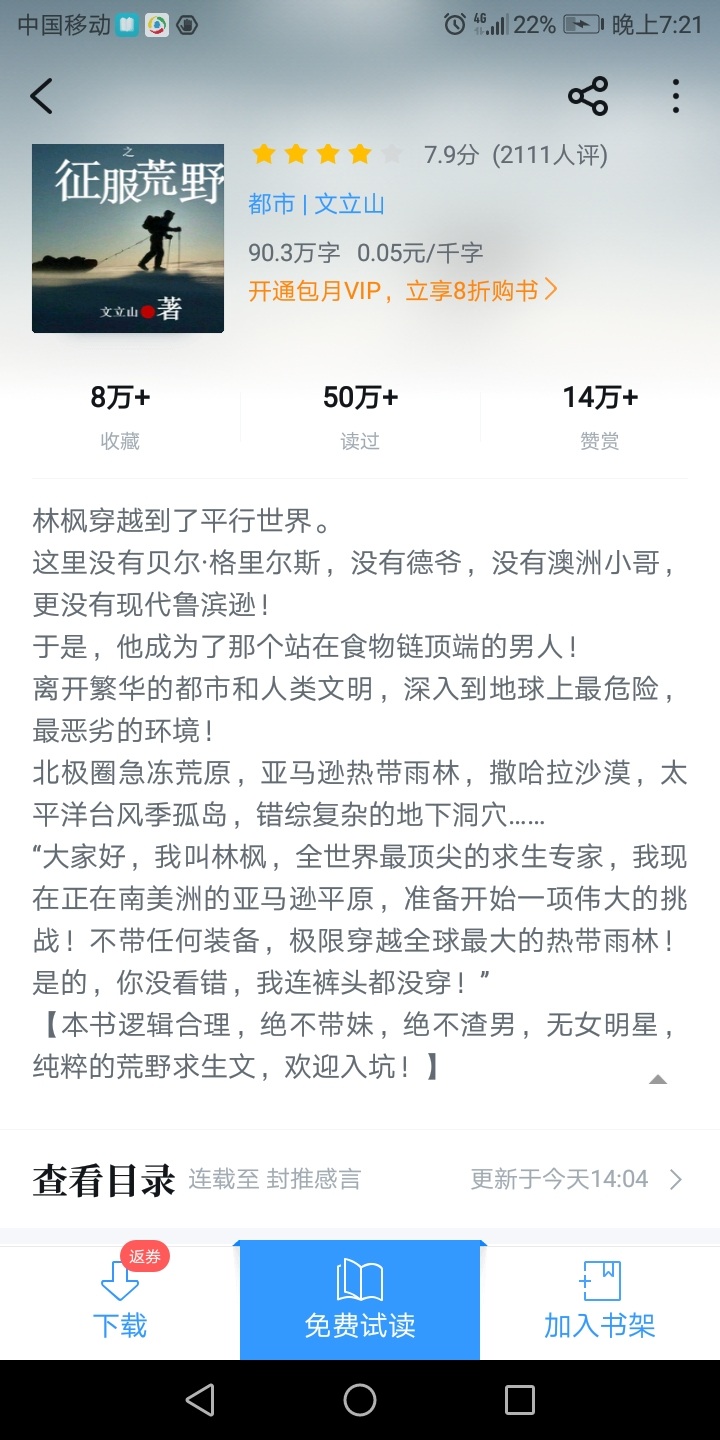Share this book
The image size is (720, 1440).
[588, 96]
